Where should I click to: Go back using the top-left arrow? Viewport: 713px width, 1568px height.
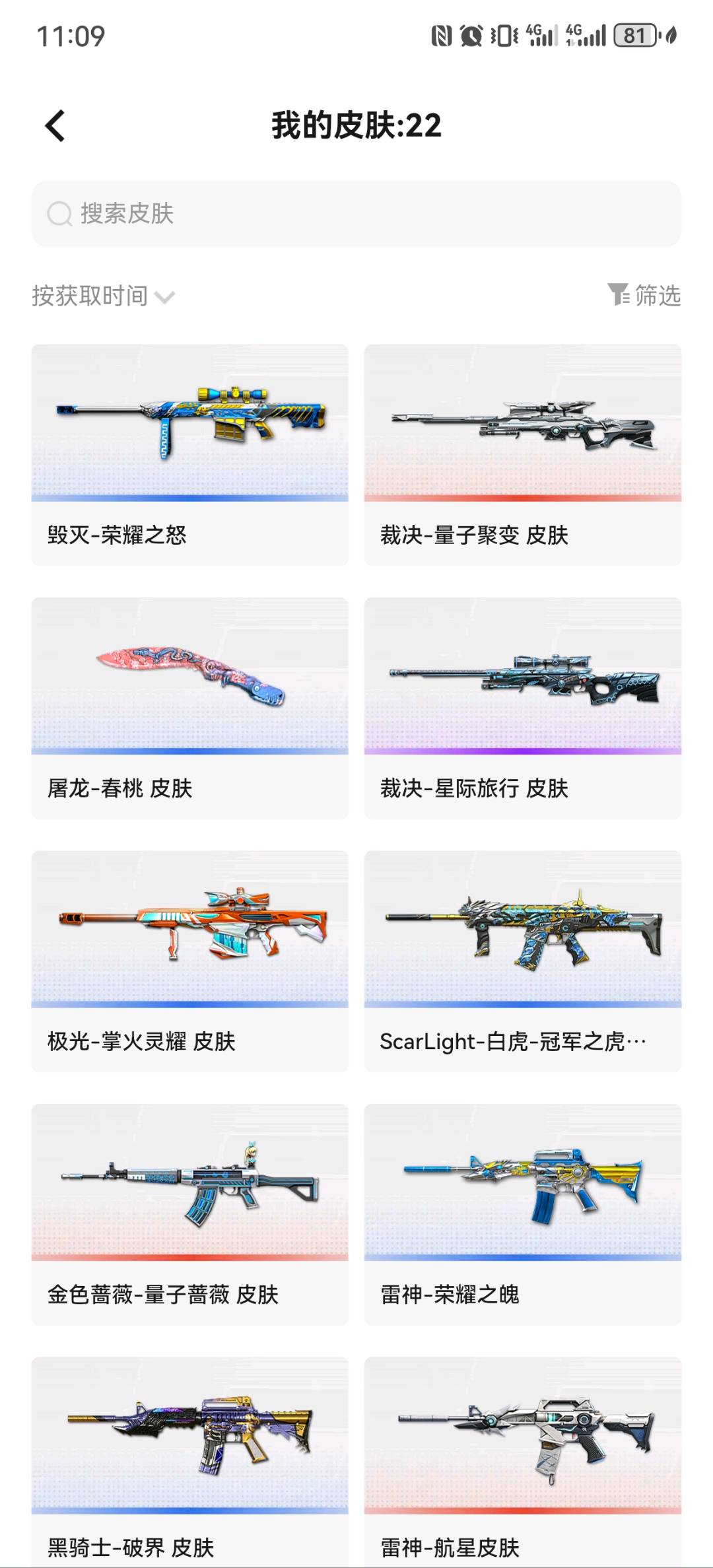(55, 125)
